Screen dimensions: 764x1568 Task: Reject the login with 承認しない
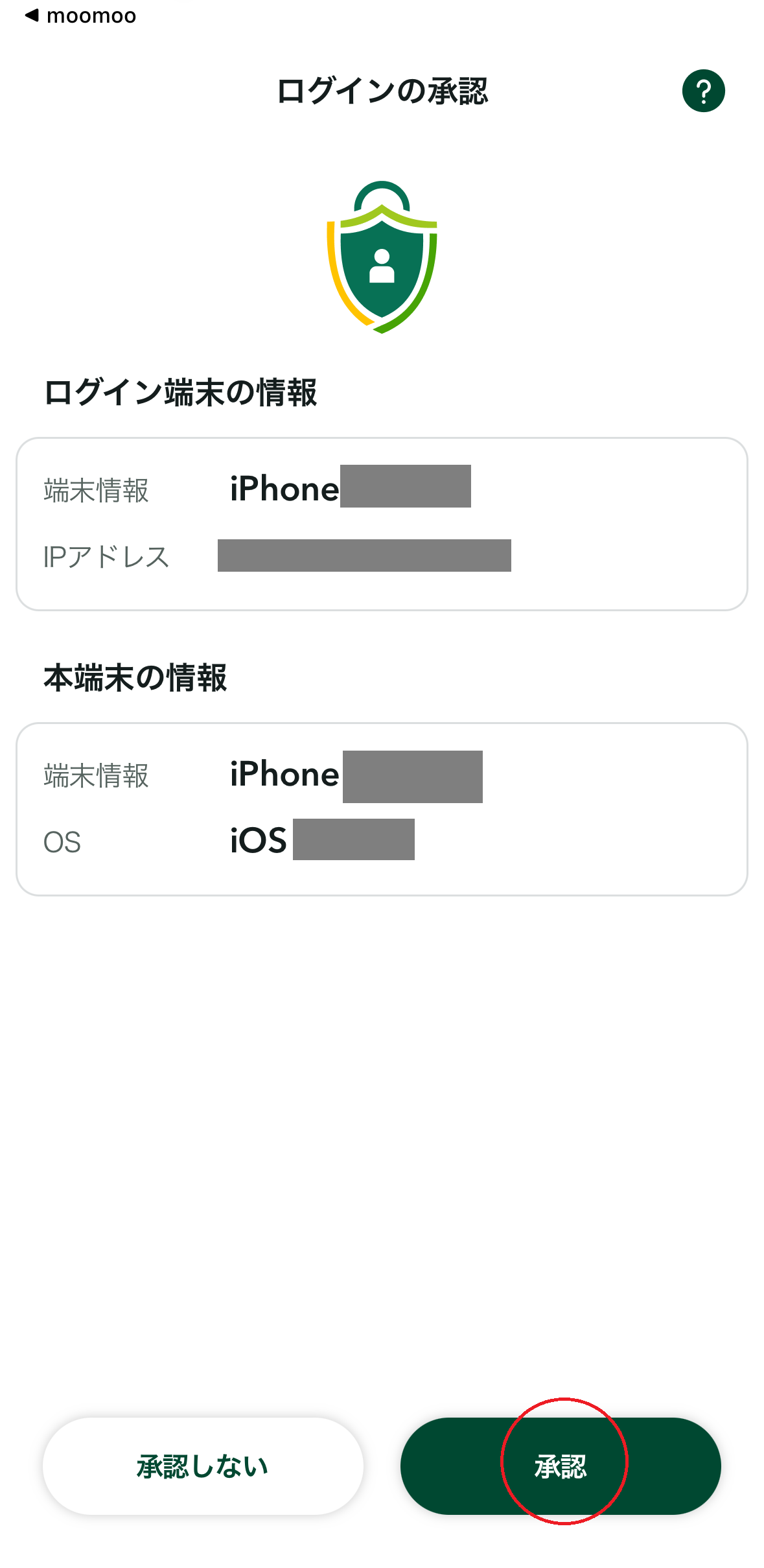203,1466
